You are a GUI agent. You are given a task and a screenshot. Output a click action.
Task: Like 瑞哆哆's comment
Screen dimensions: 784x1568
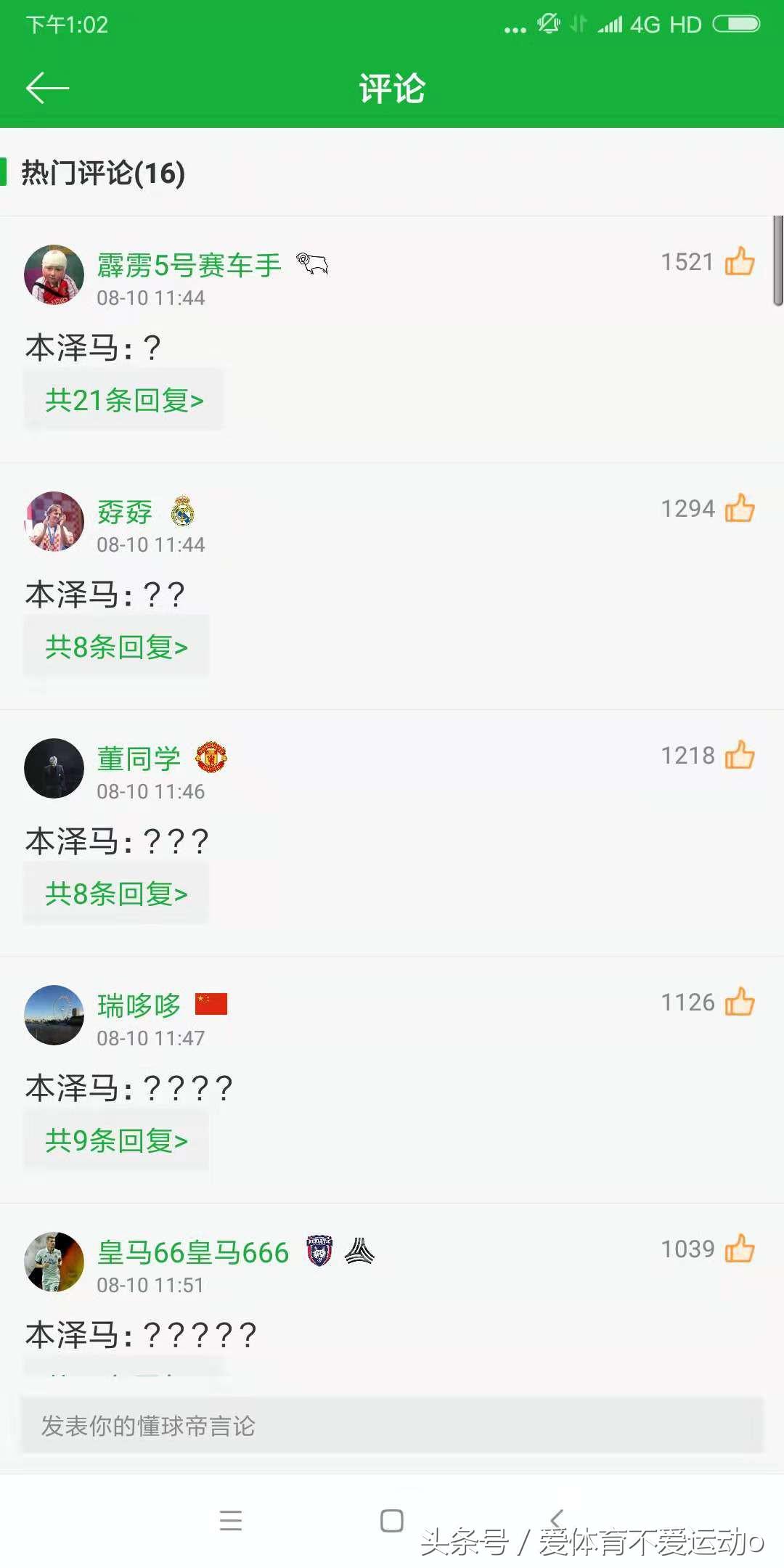[740, 1003]
